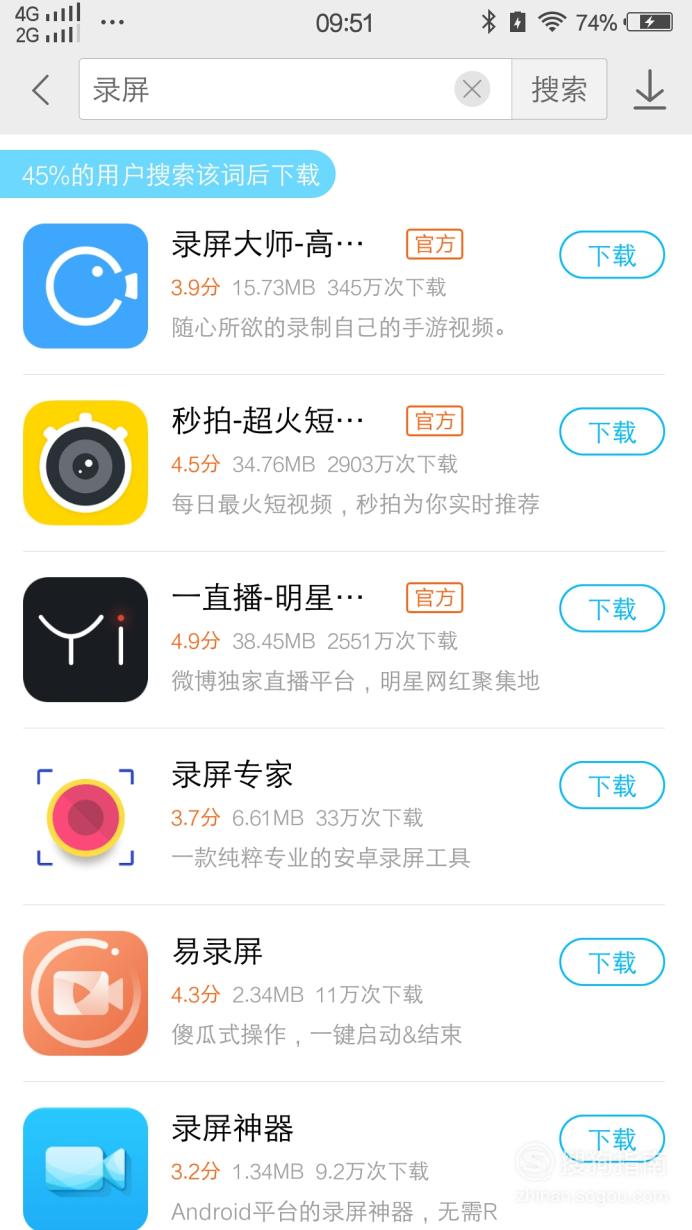The width and height of the screenshot is (692, 1230).
Task: Tap the 搜索 button
Action: [559, 90]
